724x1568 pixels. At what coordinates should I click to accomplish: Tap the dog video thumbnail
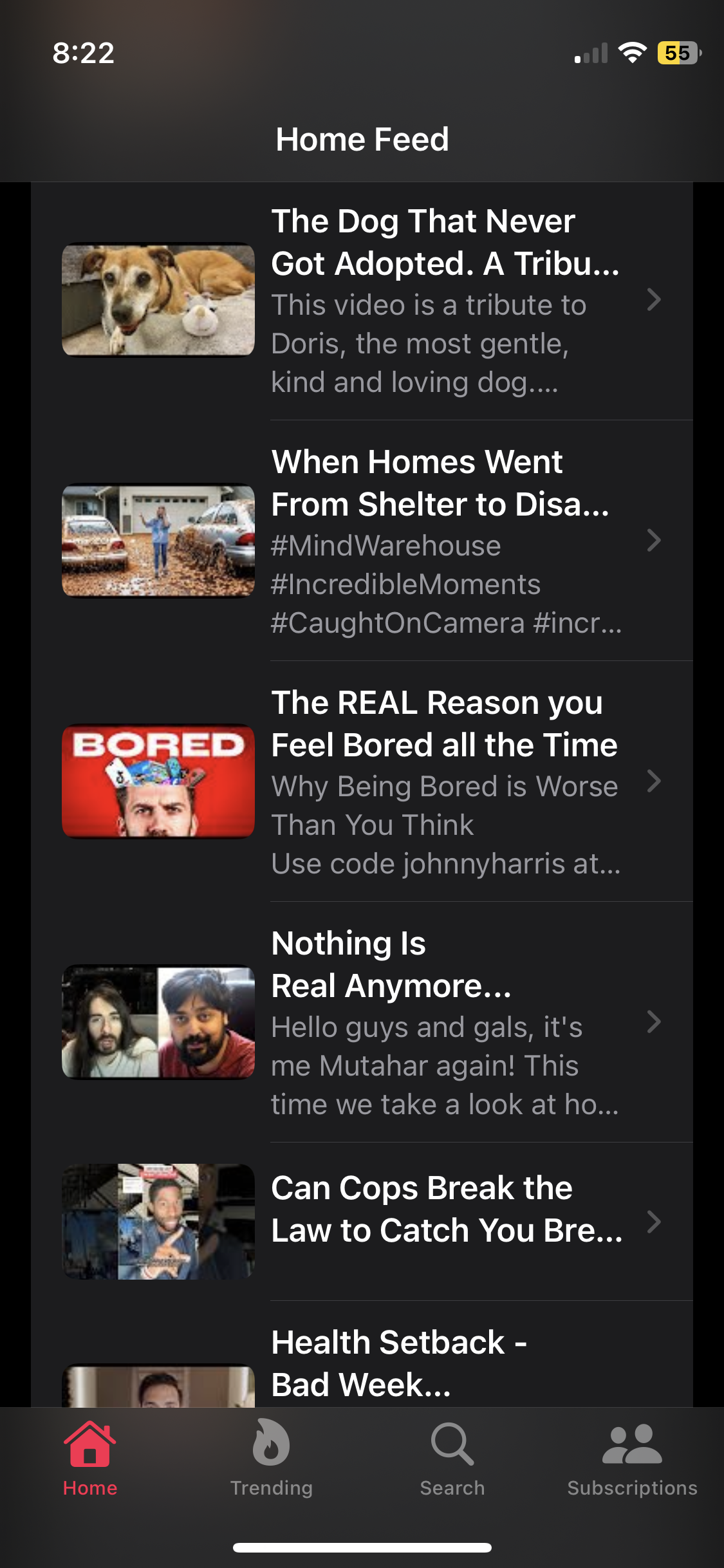(x=158, y=298)
